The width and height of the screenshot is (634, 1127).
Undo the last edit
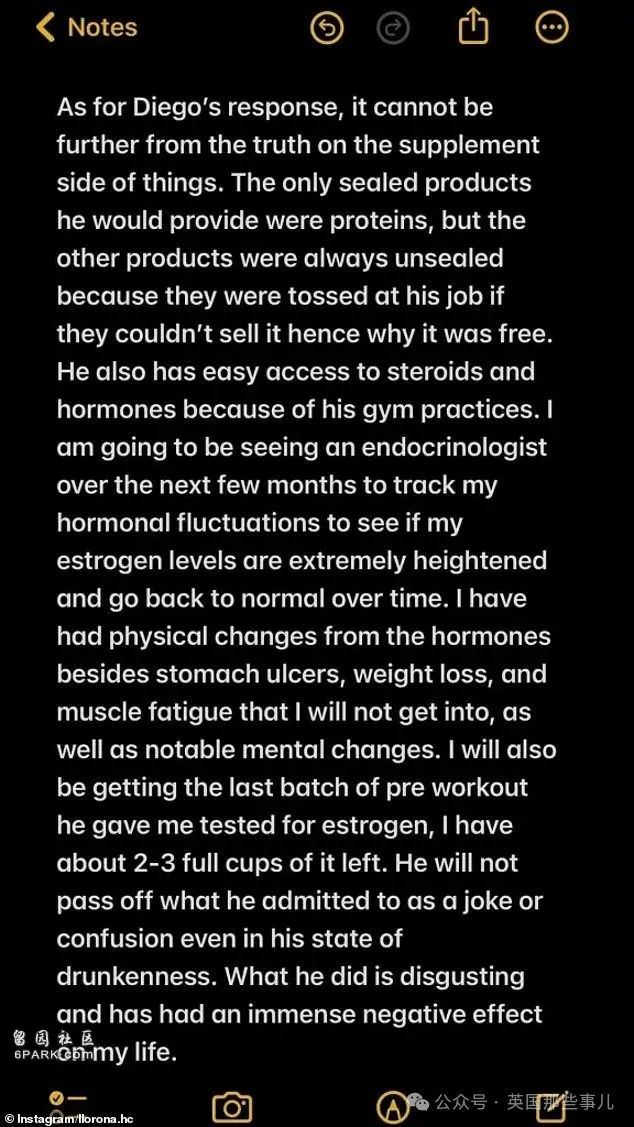[x=327, y=29]
